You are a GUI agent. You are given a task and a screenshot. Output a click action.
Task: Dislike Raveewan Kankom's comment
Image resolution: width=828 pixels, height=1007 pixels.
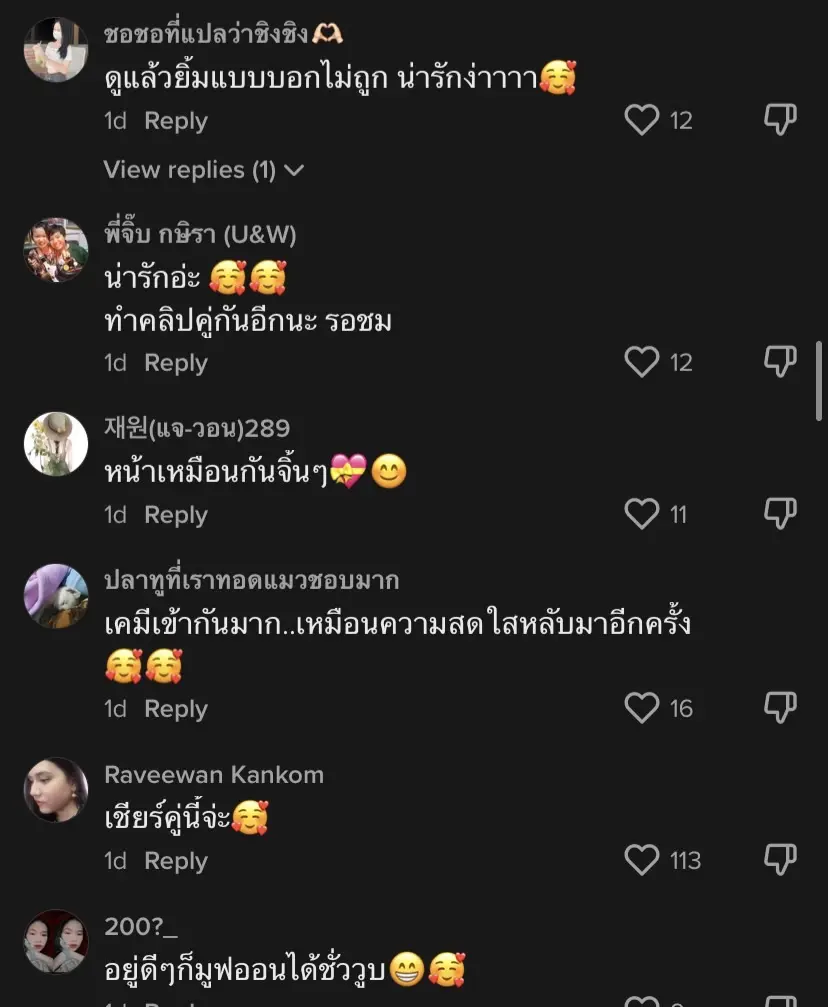coord(782,860)
